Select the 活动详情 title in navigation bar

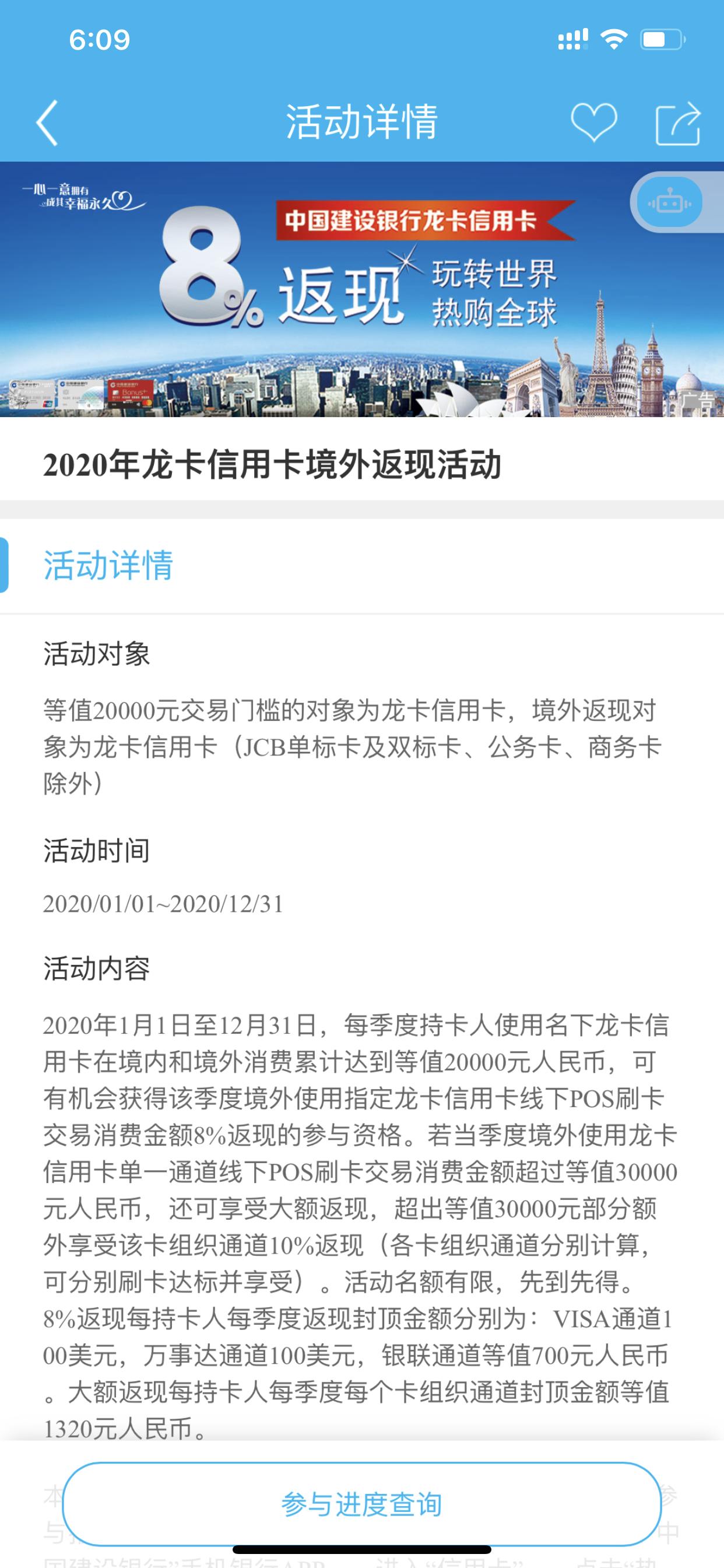[x=361, y=121]
